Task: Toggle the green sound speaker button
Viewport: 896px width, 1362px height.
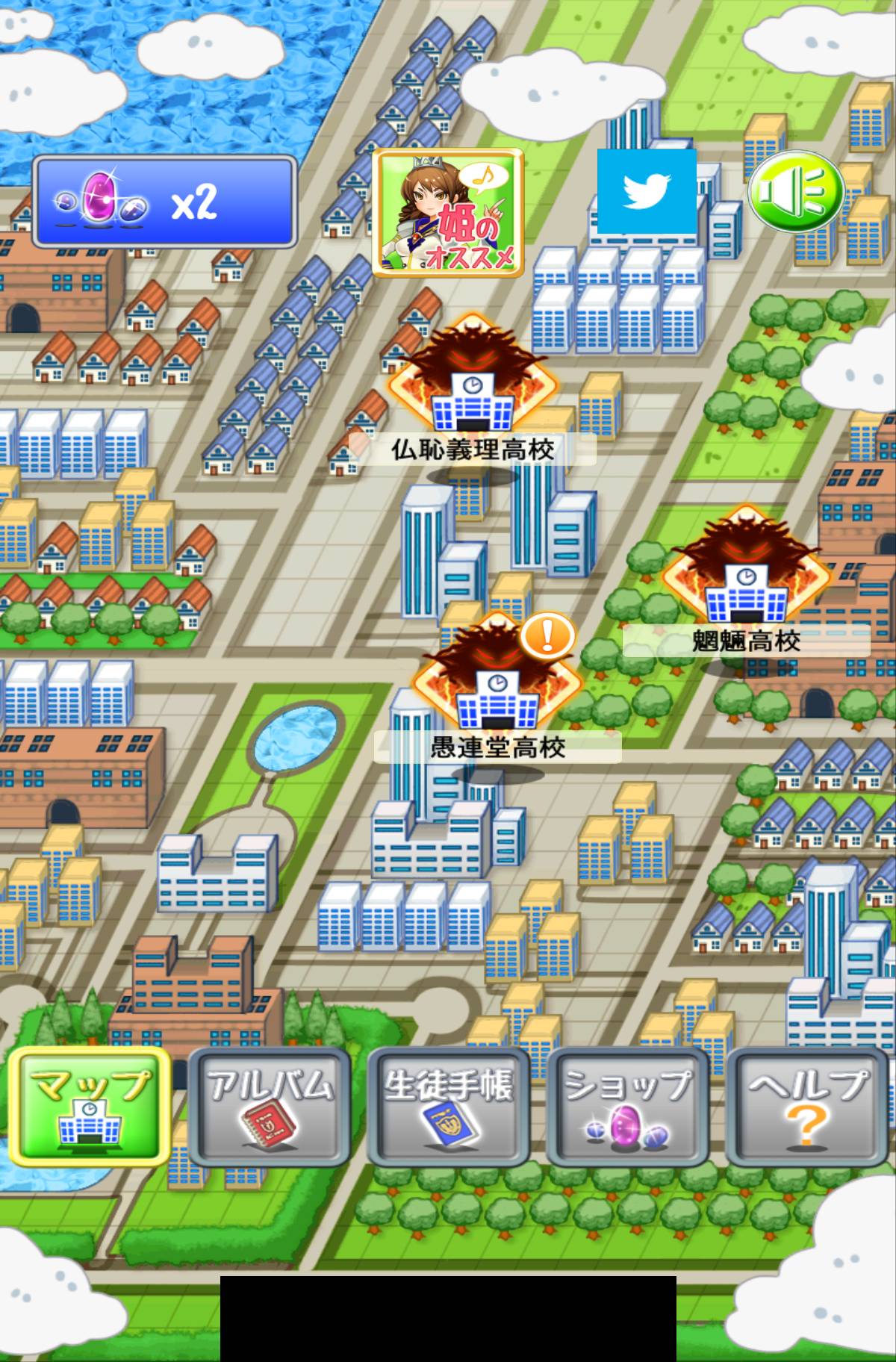Action: (796, 191)
